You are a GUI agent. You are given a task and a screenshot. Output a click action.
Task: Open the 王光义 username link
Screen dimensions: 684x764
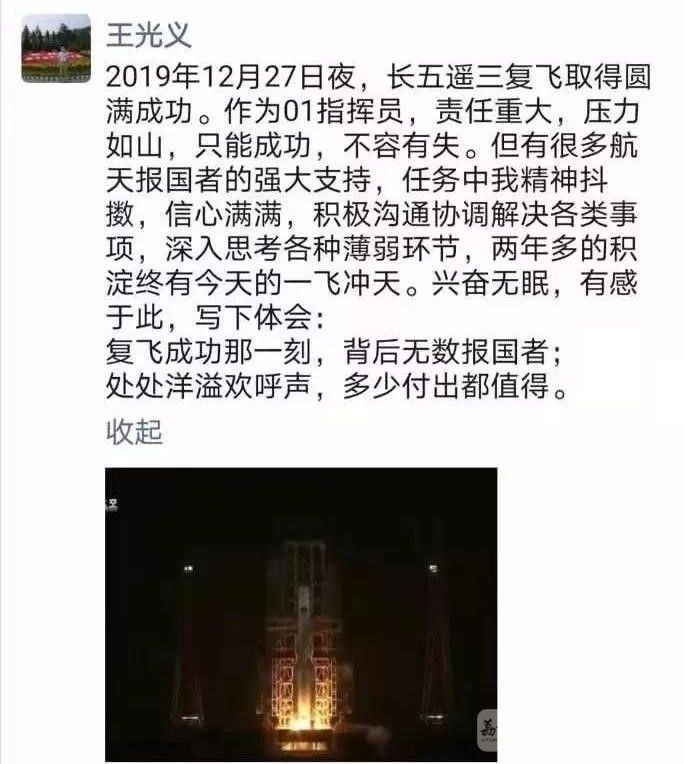148,35
